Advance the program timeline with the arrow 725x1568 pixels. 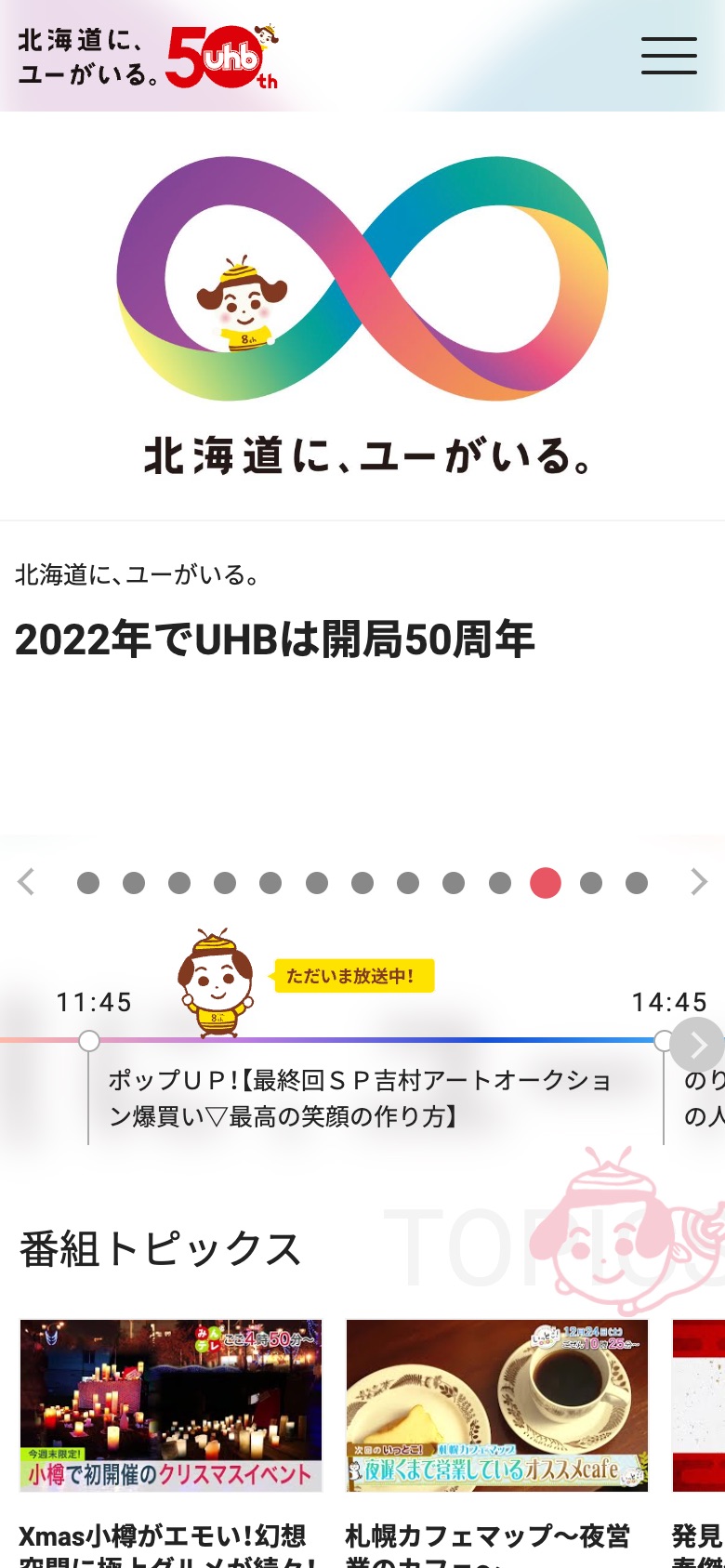click(697, 1044)
